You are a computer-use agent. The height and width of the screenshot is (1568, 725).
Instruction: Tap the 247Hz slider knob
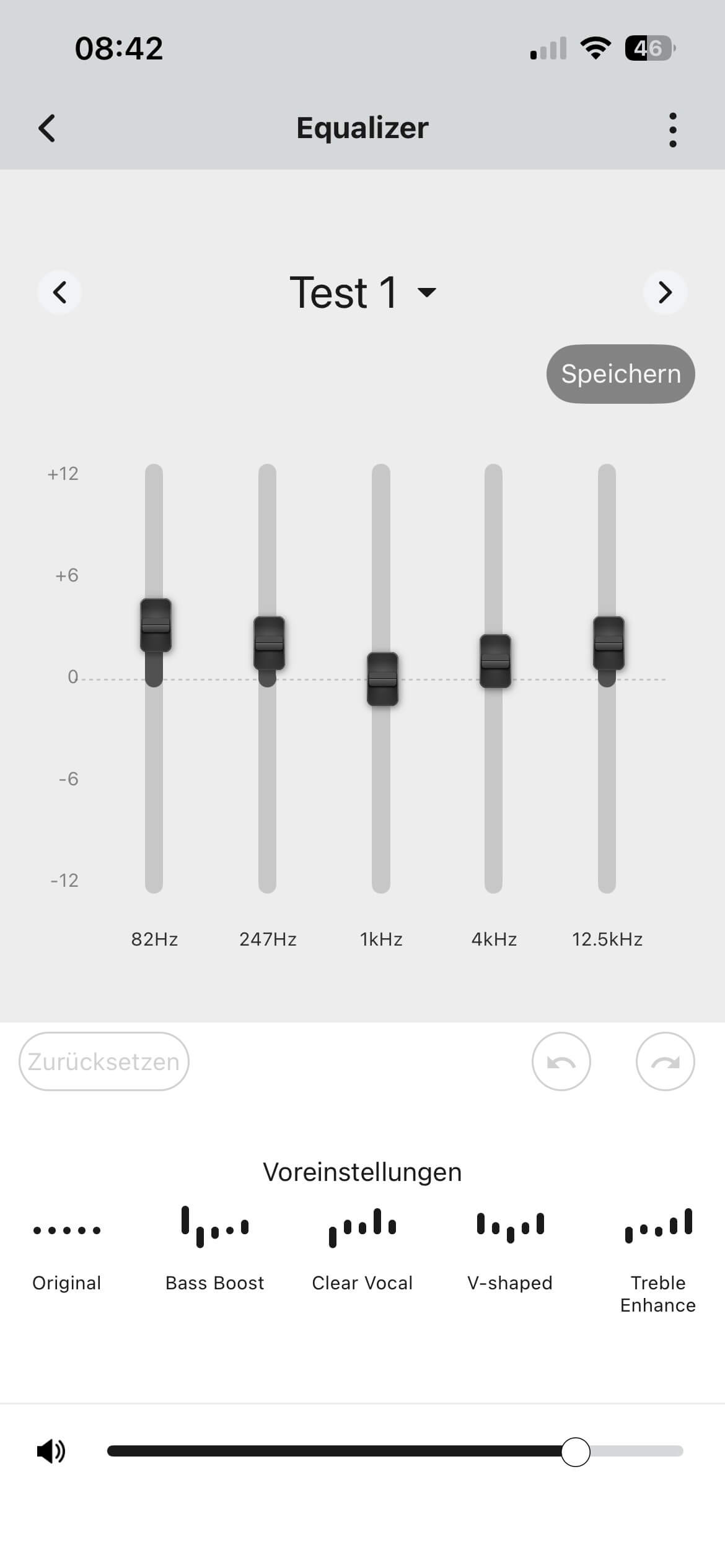click(x=269, y=643)
